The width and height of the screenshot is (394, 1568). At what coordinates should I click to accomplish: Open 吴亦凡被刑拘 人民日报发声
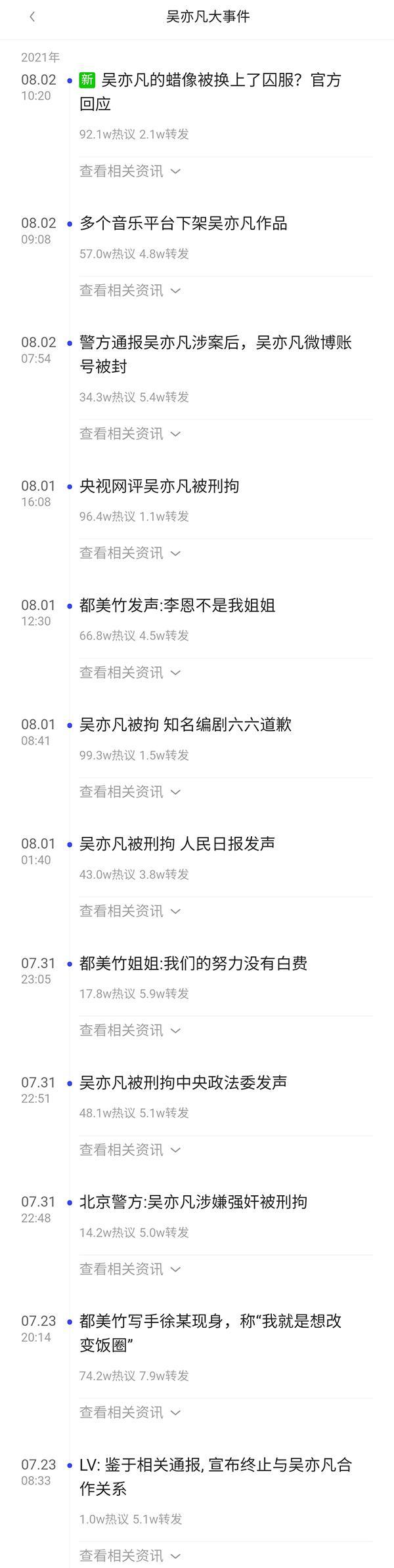[177, 844]
